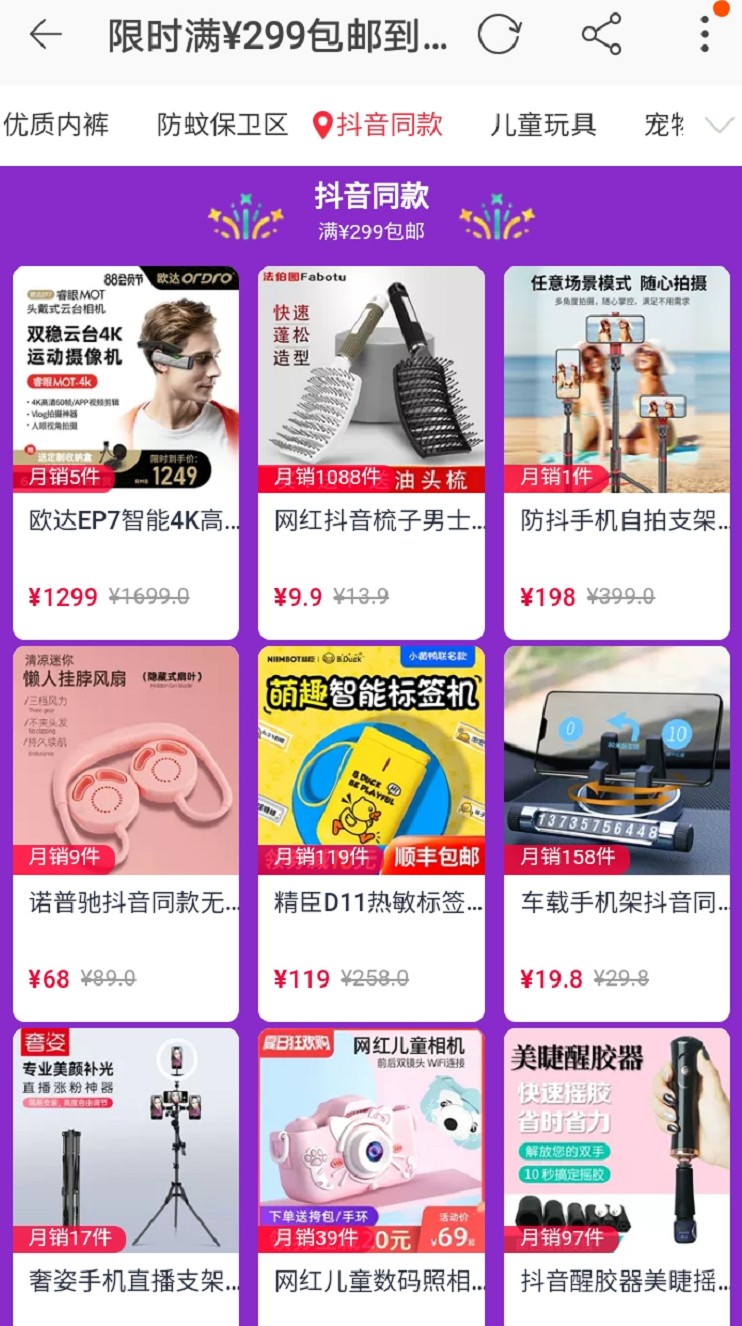Select the 抖音同款 tab
The height and width of the screenshot is (1326, 742).
point(378,125)
